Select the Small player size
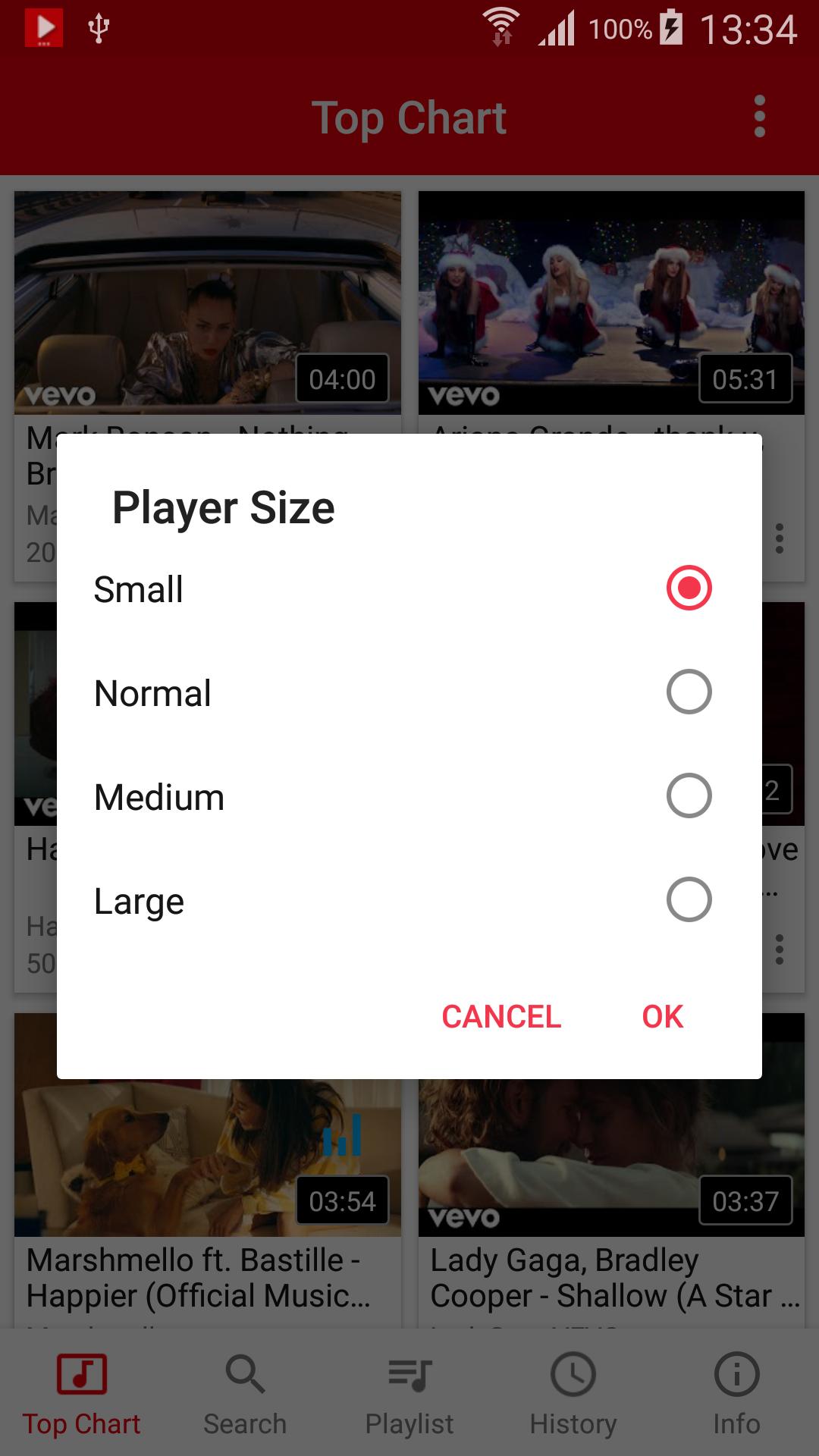 688,588
